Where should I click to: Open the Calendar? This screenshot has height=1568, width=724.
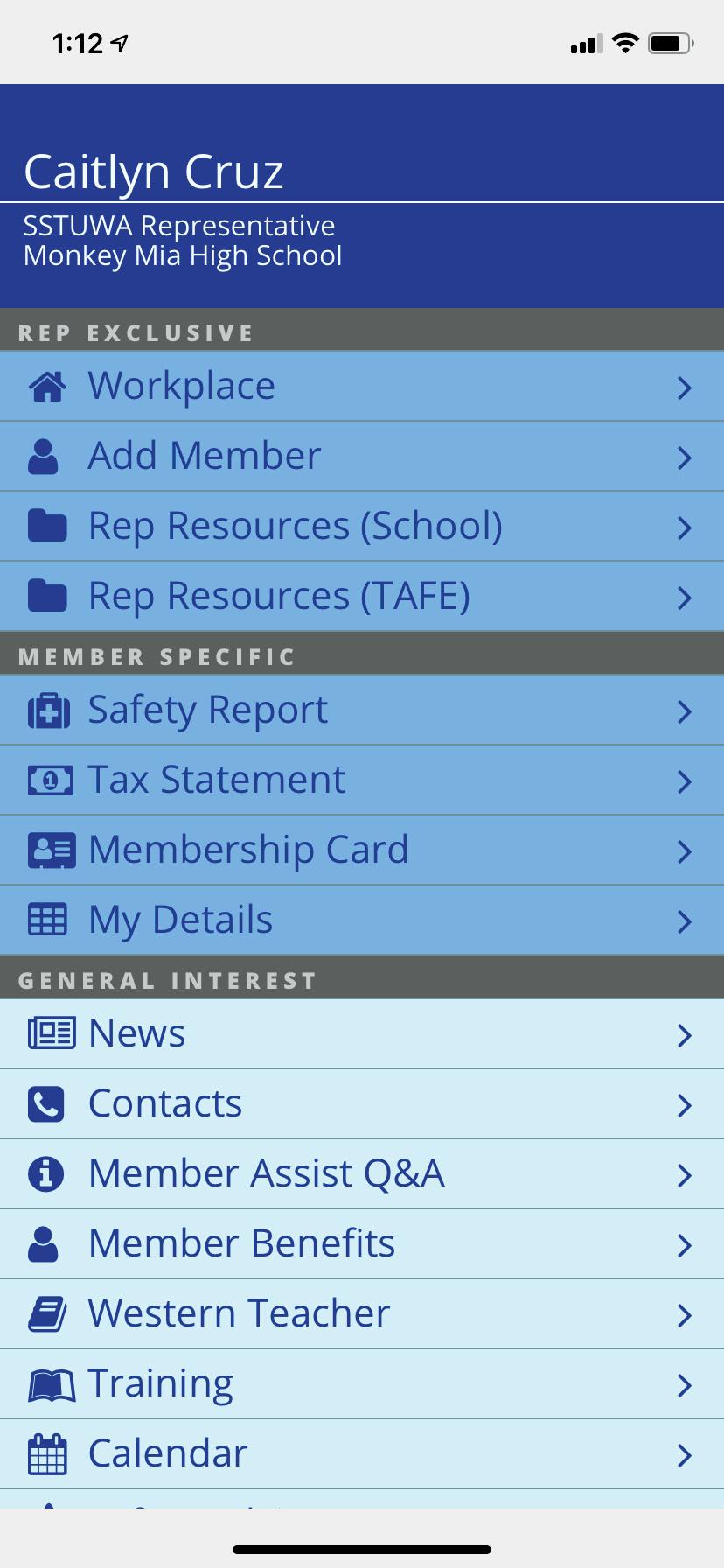click(361, 1453)
